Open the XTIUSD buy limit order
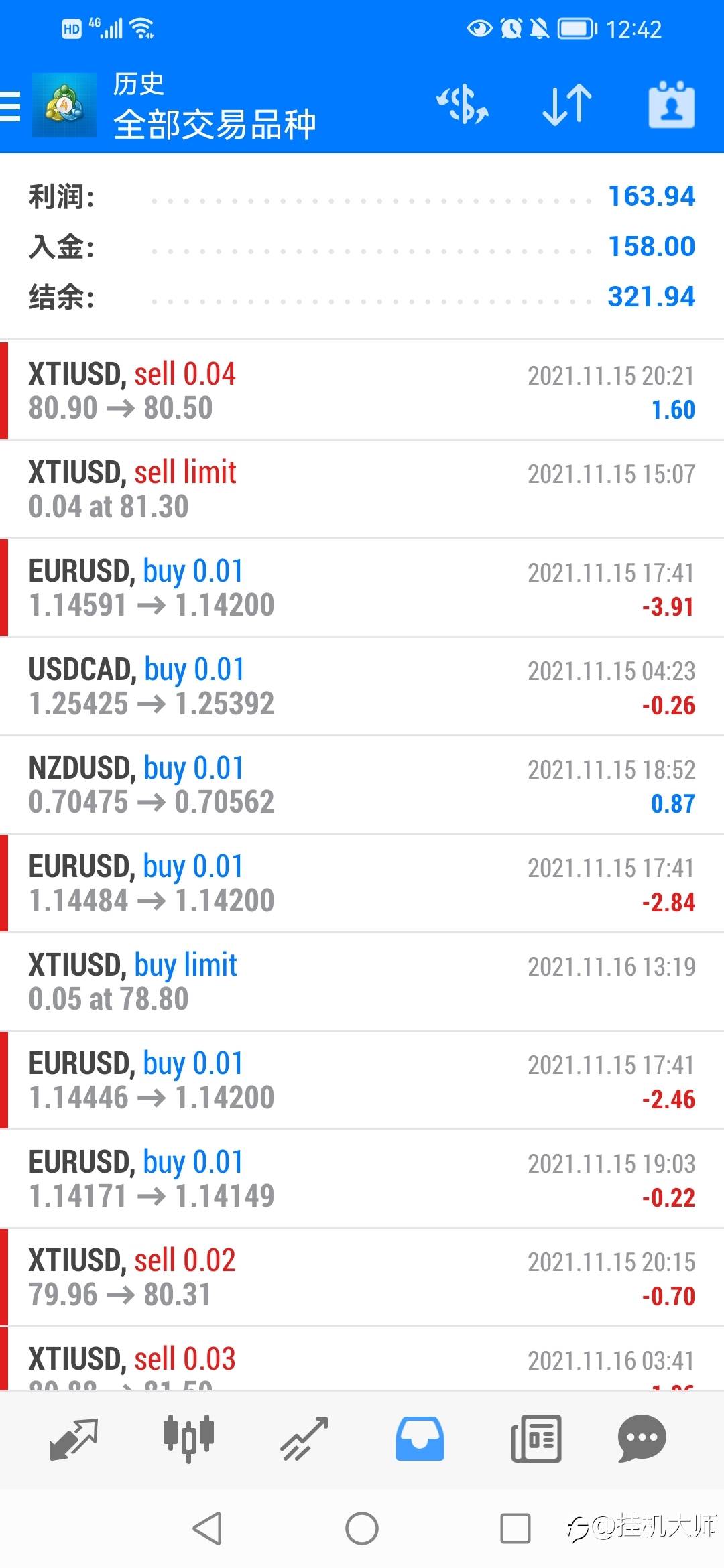The width and height of the screenshot is (724, 1568). pyautogui.click(x=362, y=982)
